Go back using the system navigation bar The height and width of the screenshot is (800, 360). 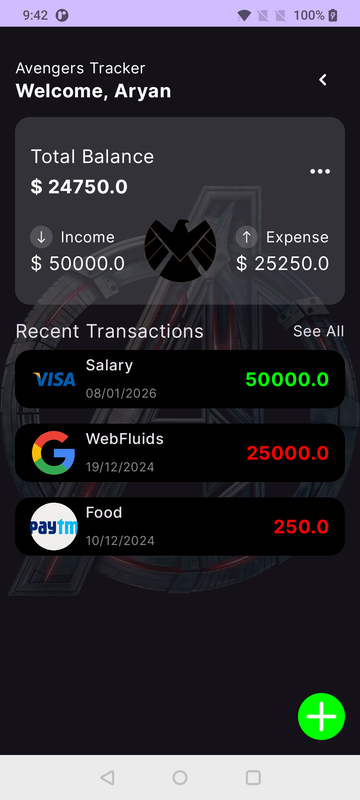pos(107,778)
